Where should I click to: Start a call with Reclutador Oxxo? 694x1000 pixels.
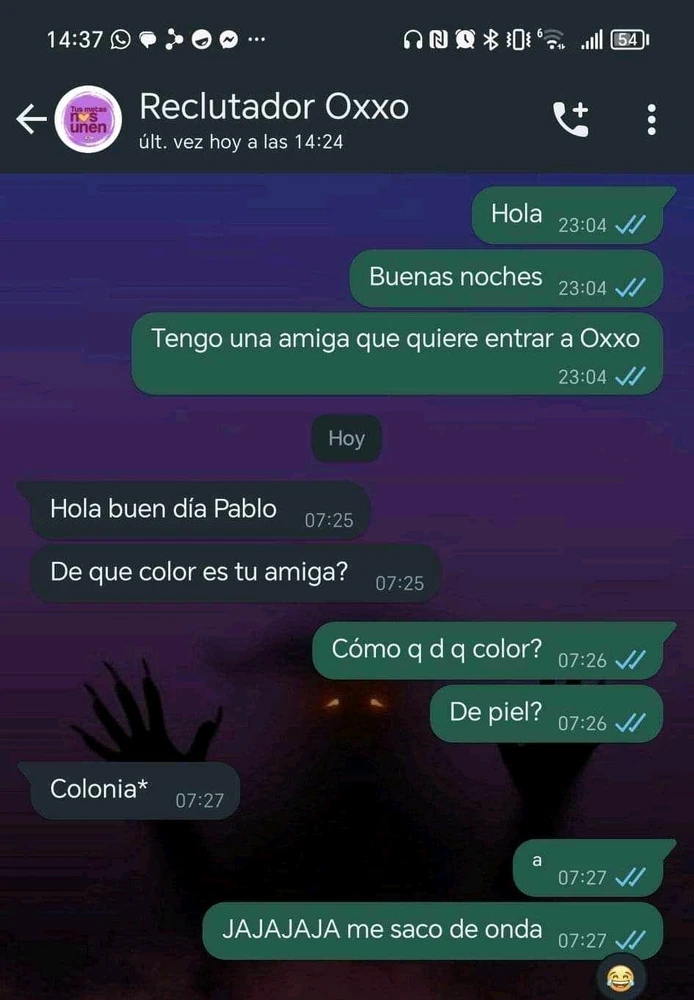571,120
